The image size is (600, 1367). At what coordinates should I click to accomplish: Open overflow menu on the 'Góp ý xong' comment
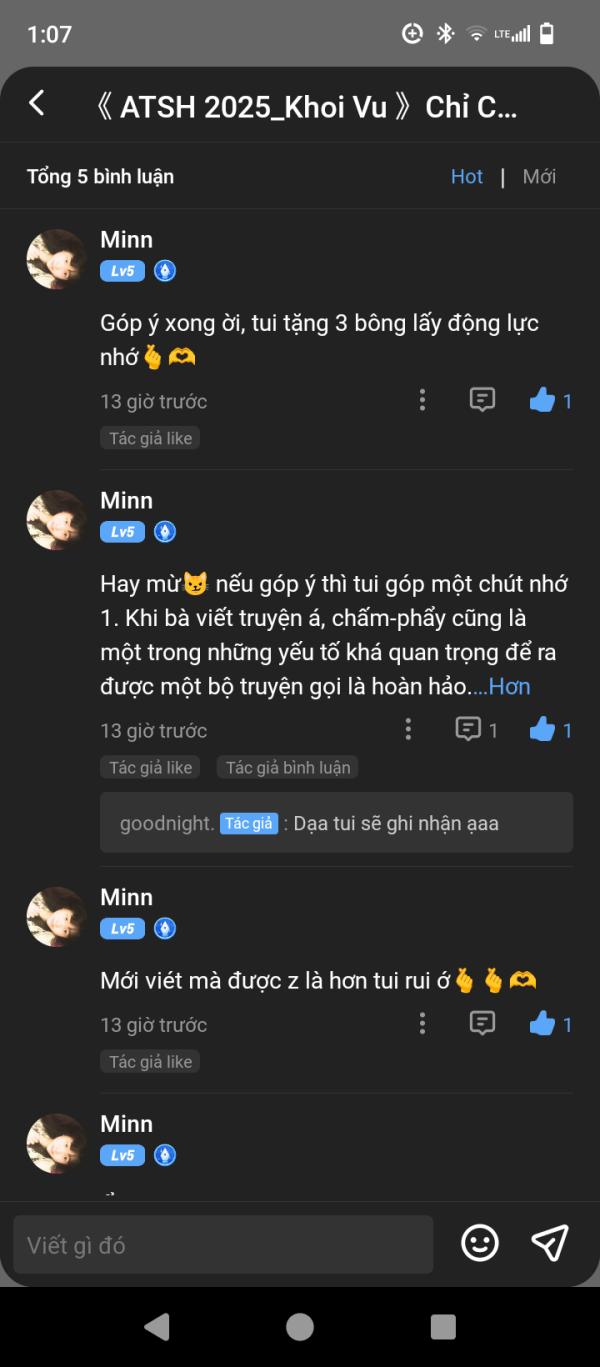tap(422, 401)
